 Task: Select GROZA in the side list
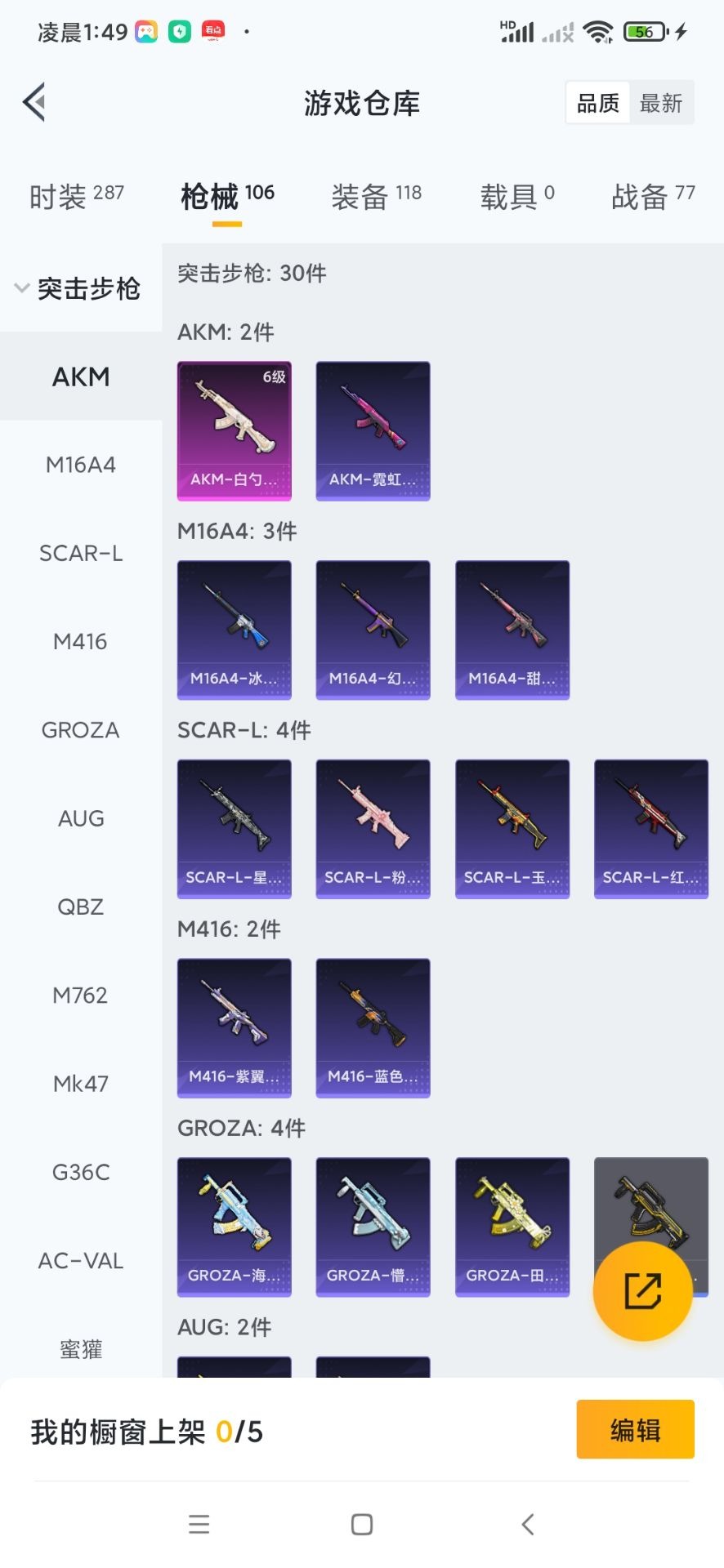click(81, 730)
